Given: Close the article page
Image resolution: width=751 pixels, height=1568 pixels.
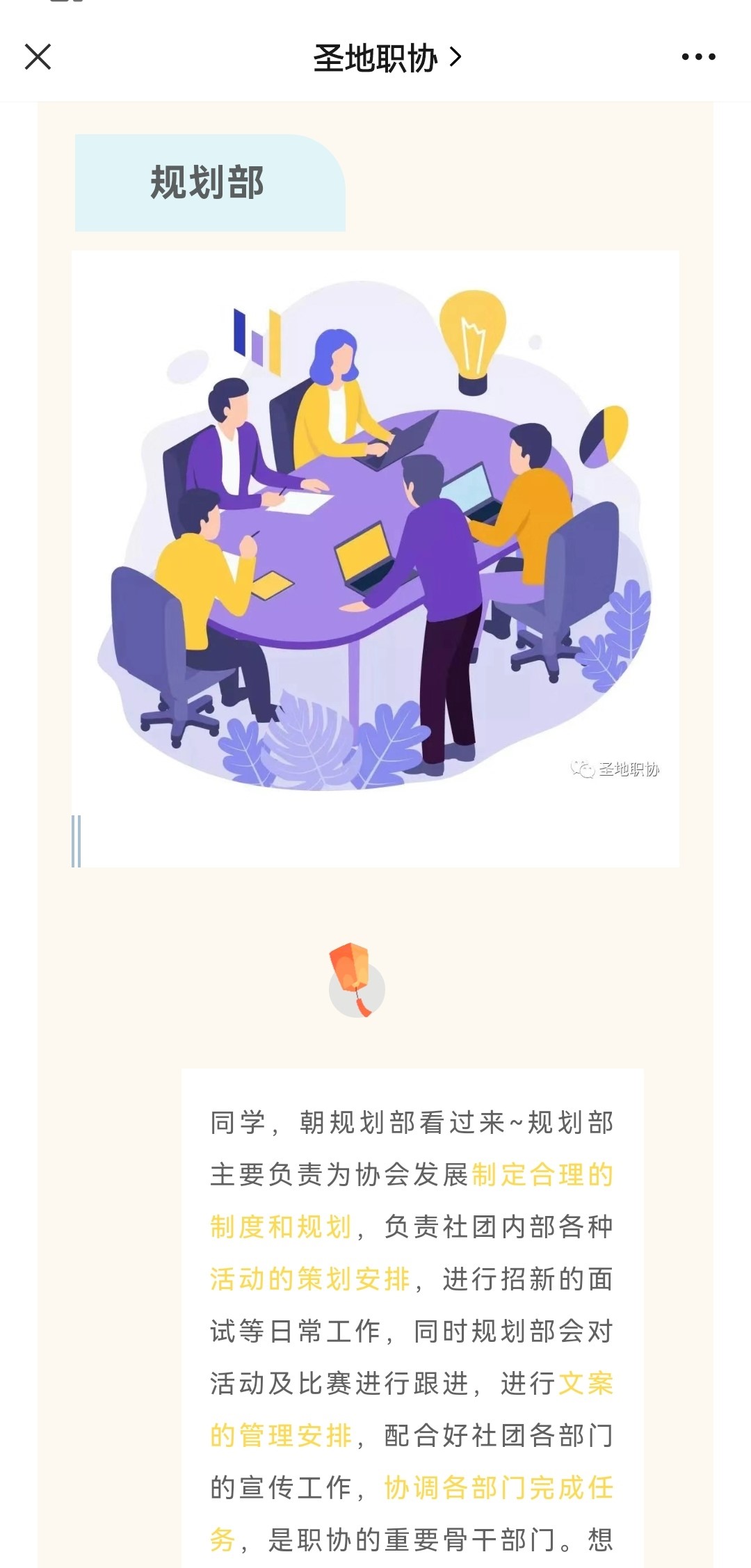Looking at the screenshot, I should coord(38,57).
